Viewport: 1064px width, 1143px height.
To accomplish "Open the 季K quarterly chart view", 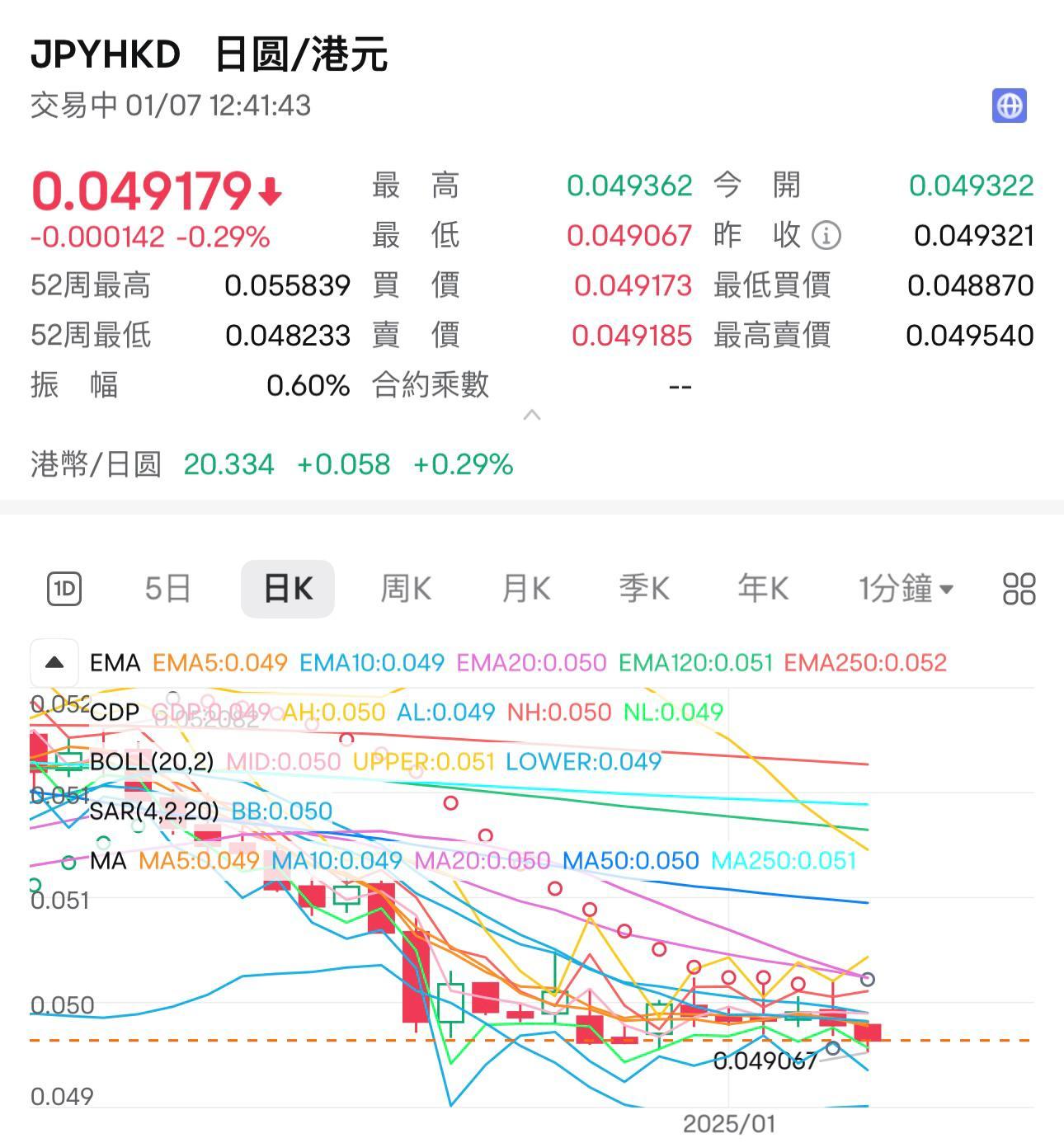I will (x=644, y=588).
